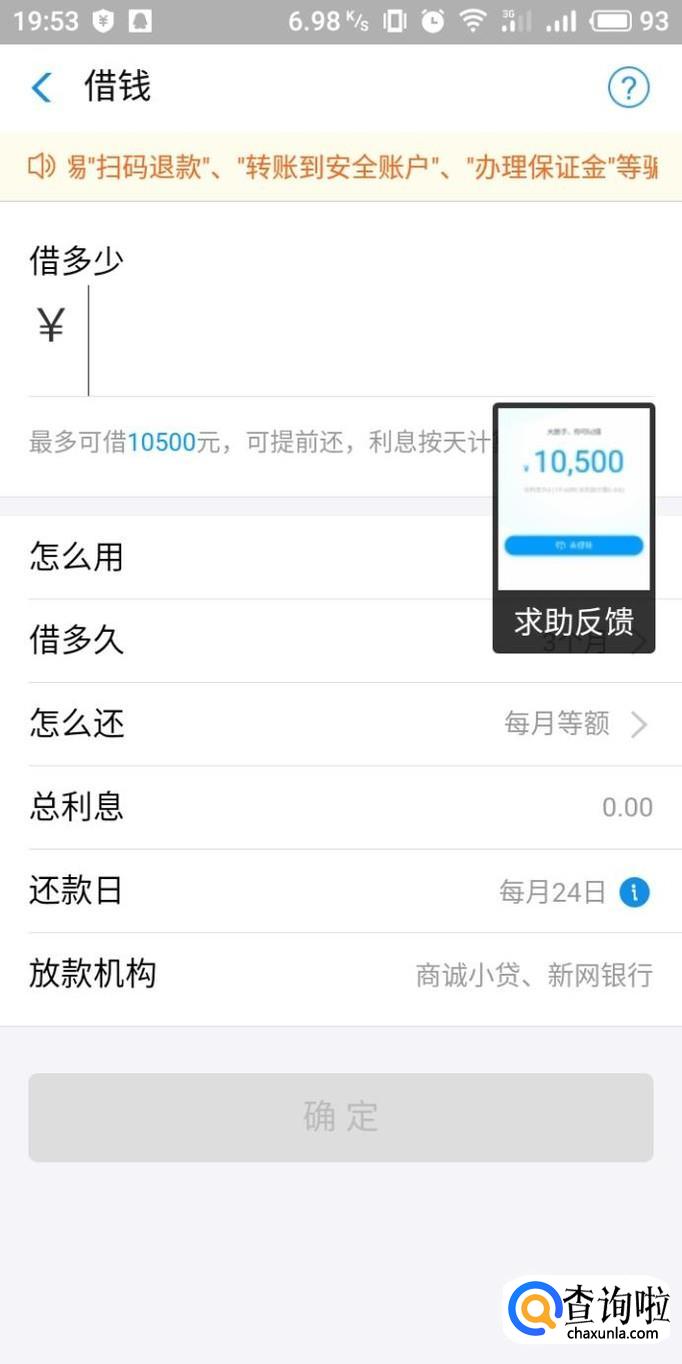682x1364 pixels.
Task: Open the help question mark icon
Action: [x=629, y=88]
